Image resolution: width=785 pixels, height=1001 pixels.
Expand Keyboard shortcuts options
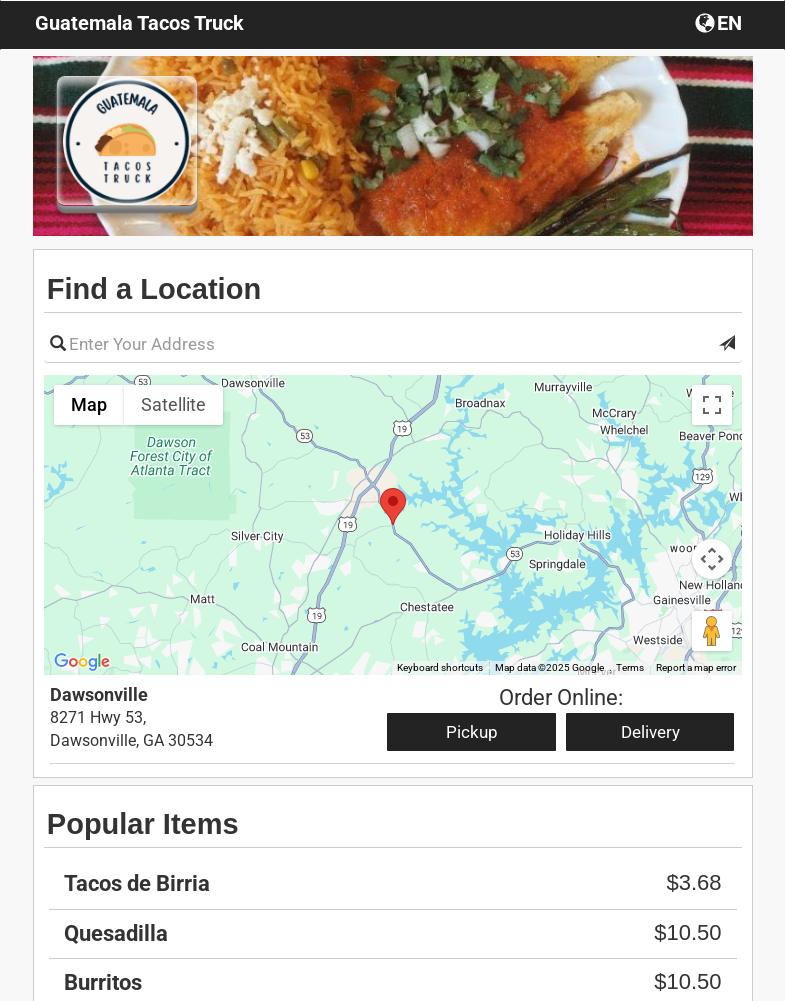[440, 667]
